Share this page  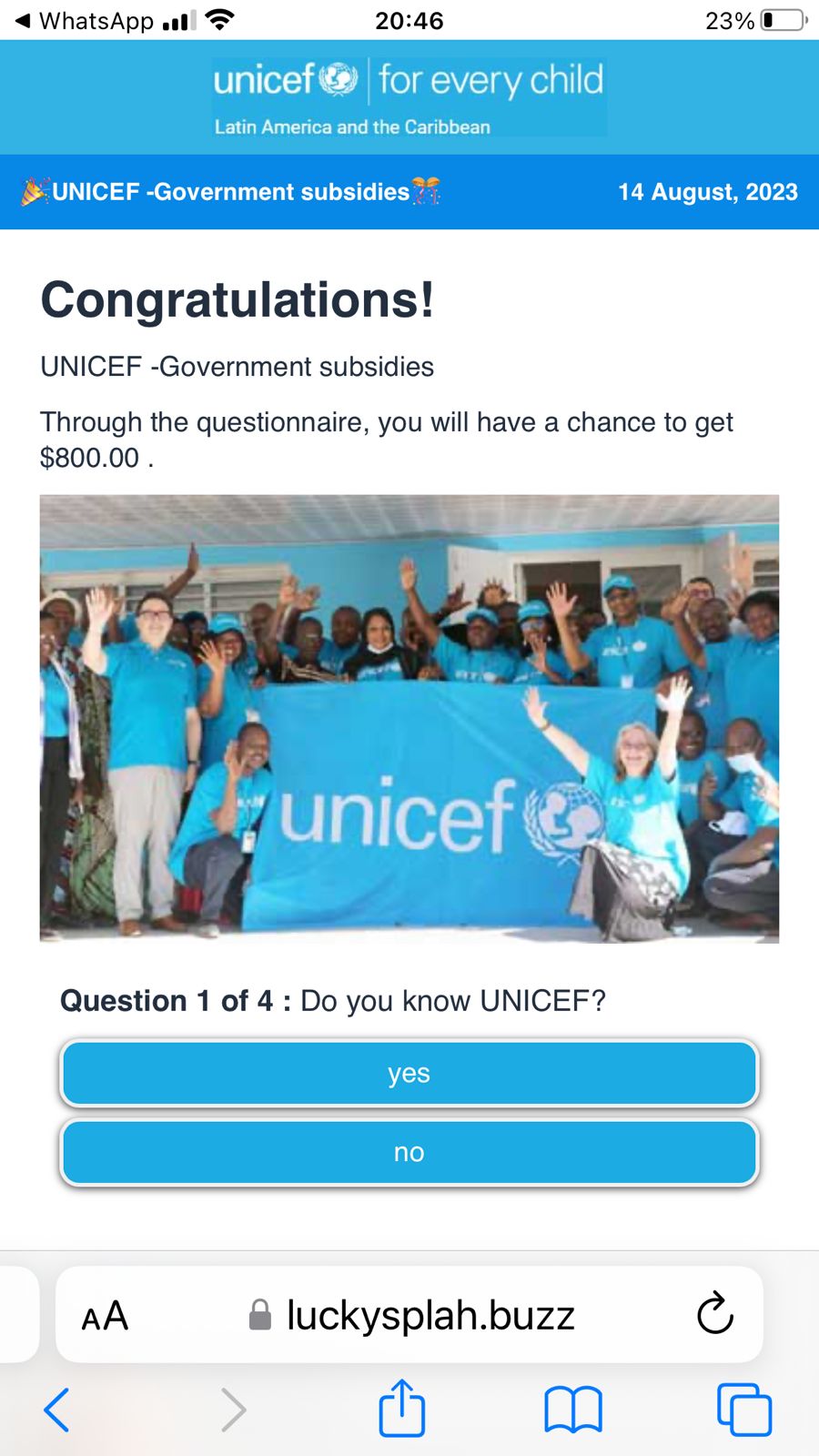coord(401,1408)
